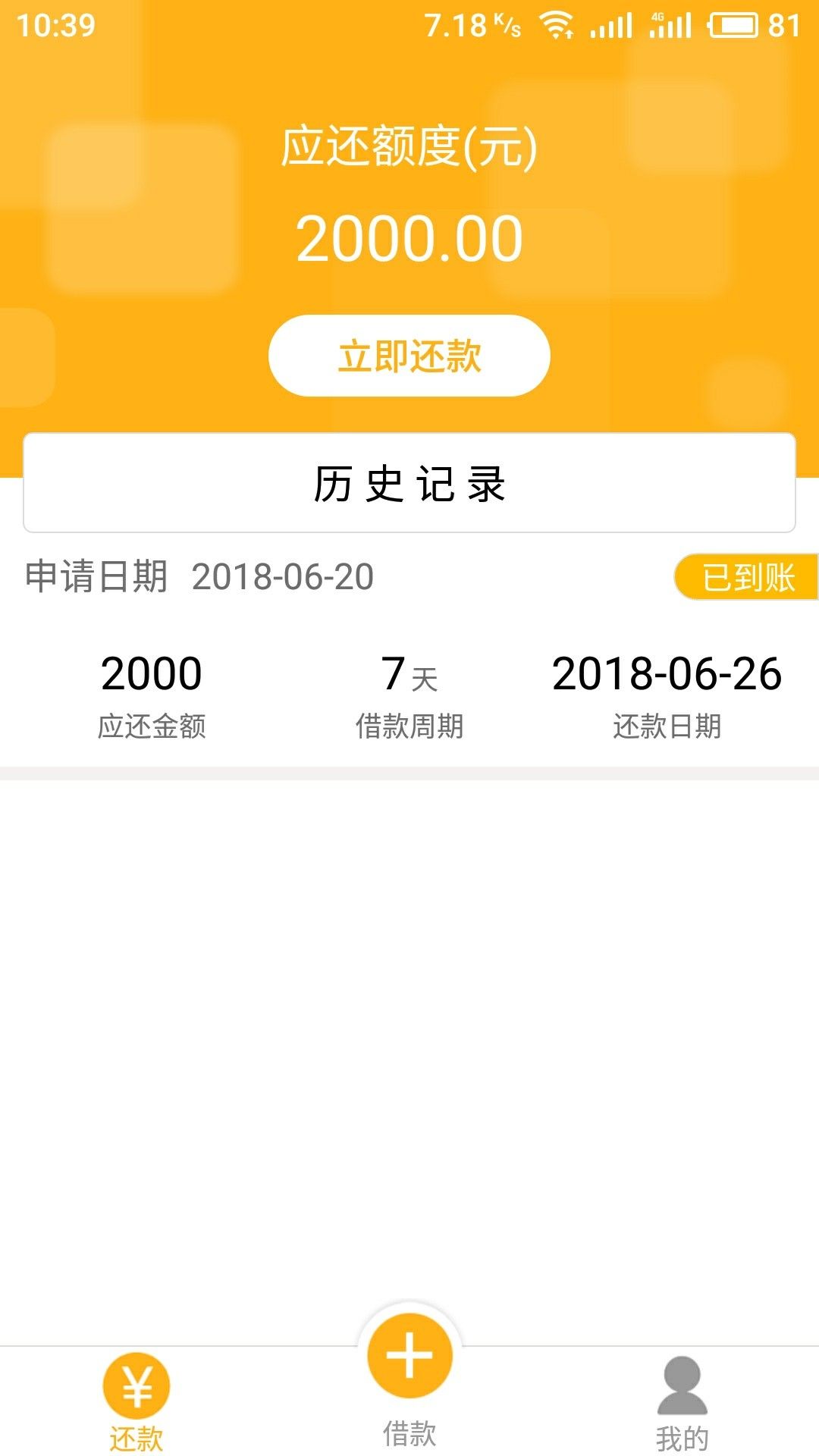Tap the 立即还款 repay now button
The width and height of the screenshot is (819, 1456).
point(409,356)
